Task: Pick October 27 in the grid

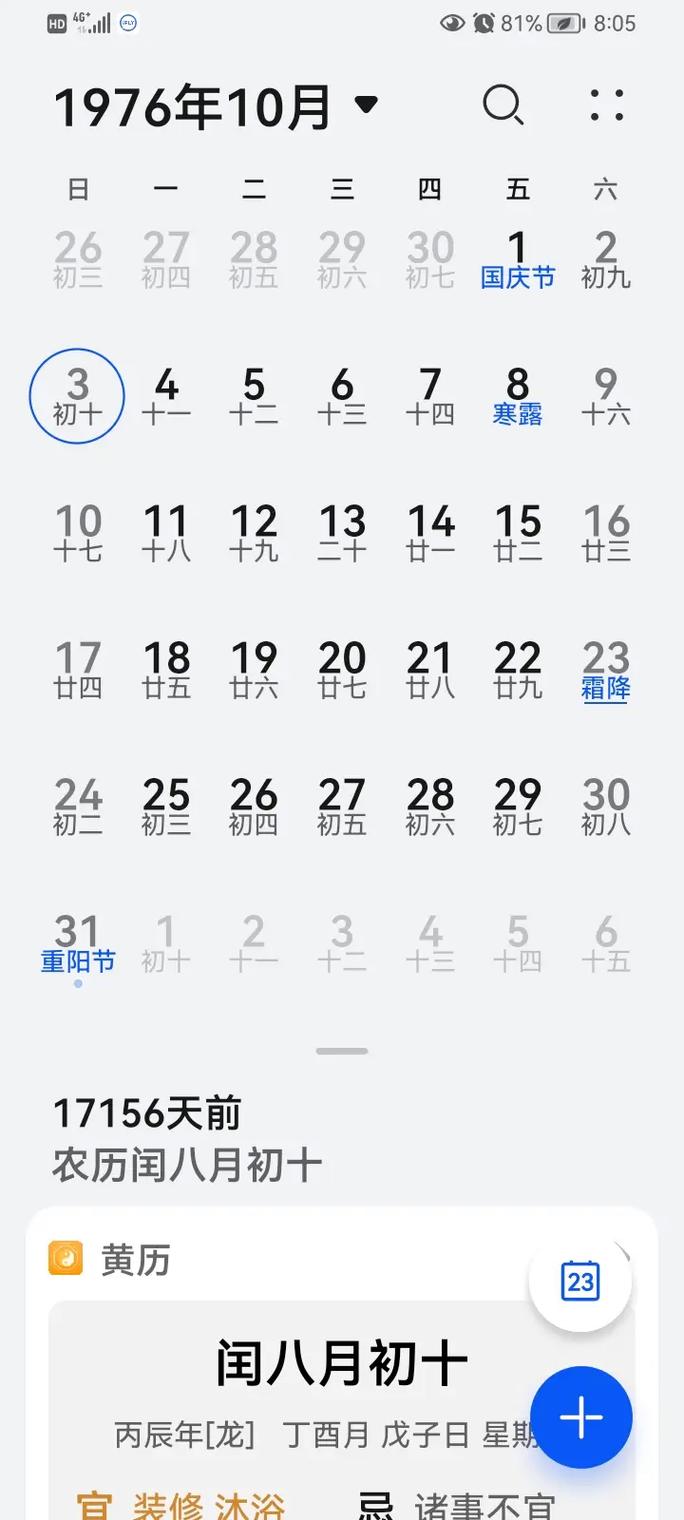Action: pyautogui.click(x=342, y=808)
